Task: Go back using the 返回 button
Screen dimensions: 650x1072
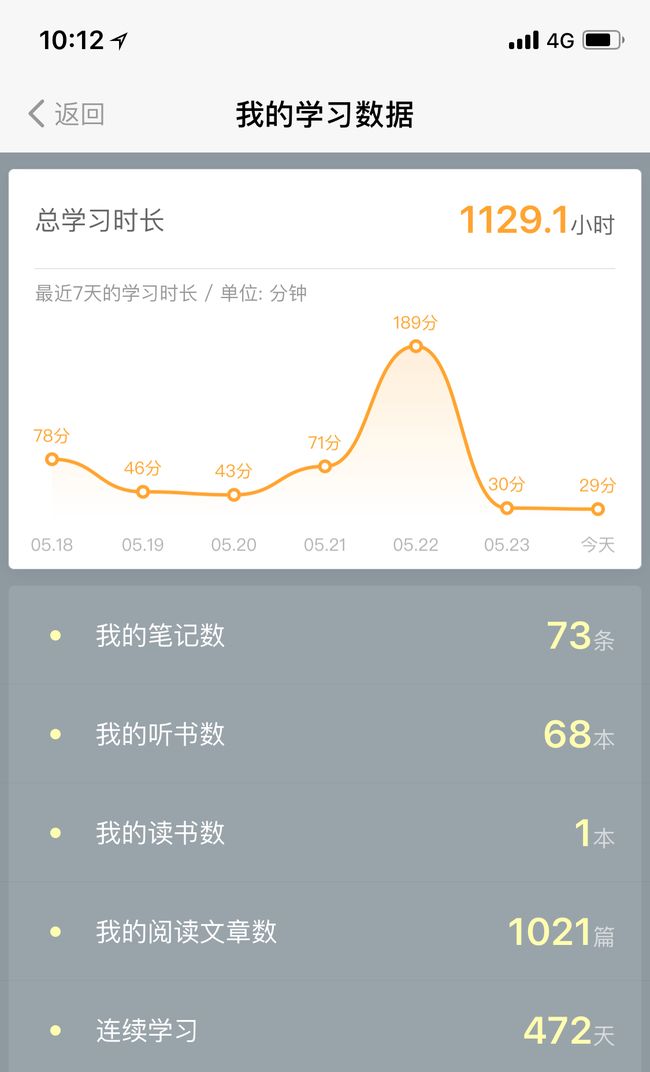Action: click(x=66, y=113)
